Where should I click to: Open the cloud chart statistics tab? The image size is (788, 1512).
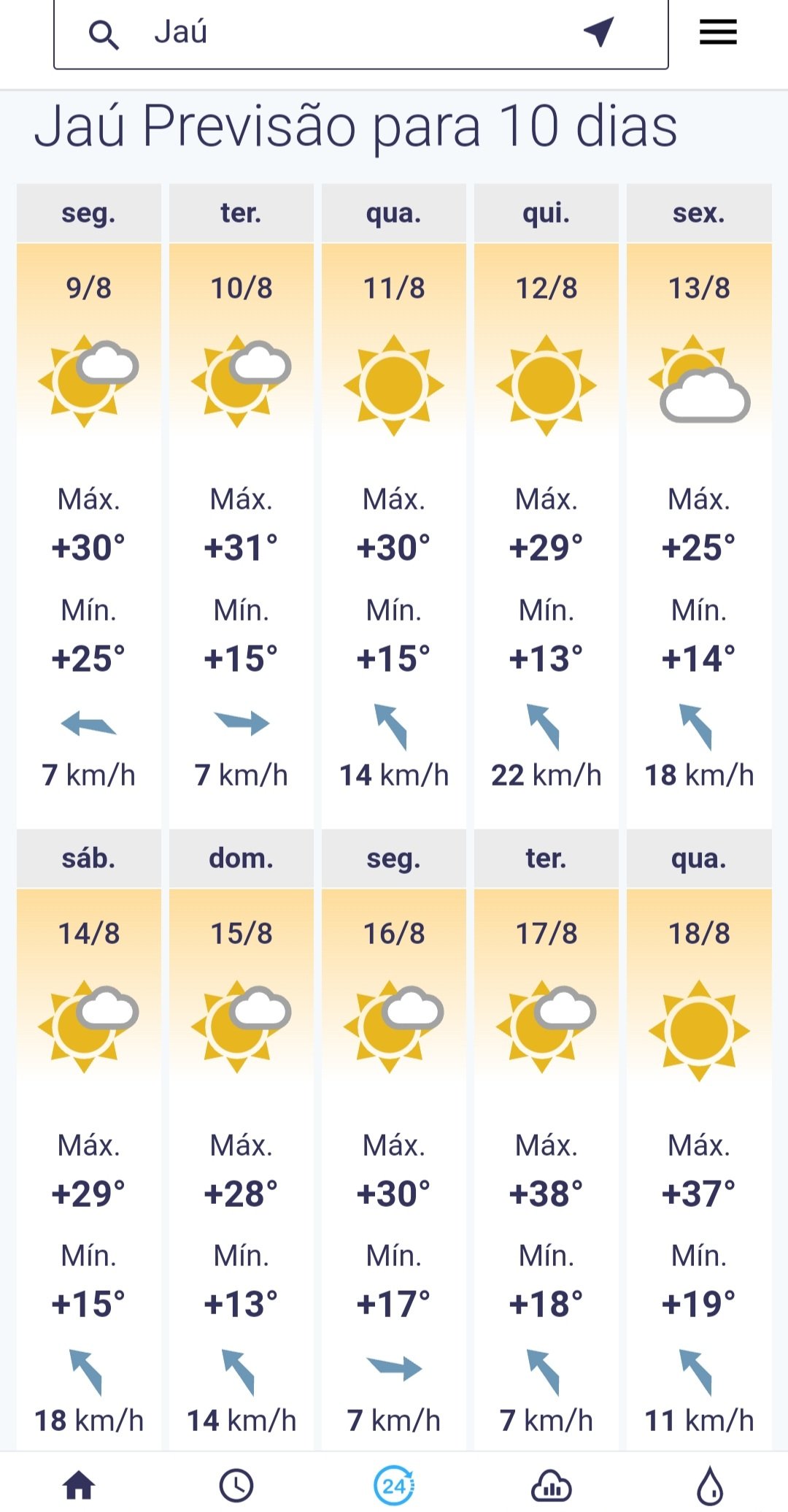coord(552,1486)
